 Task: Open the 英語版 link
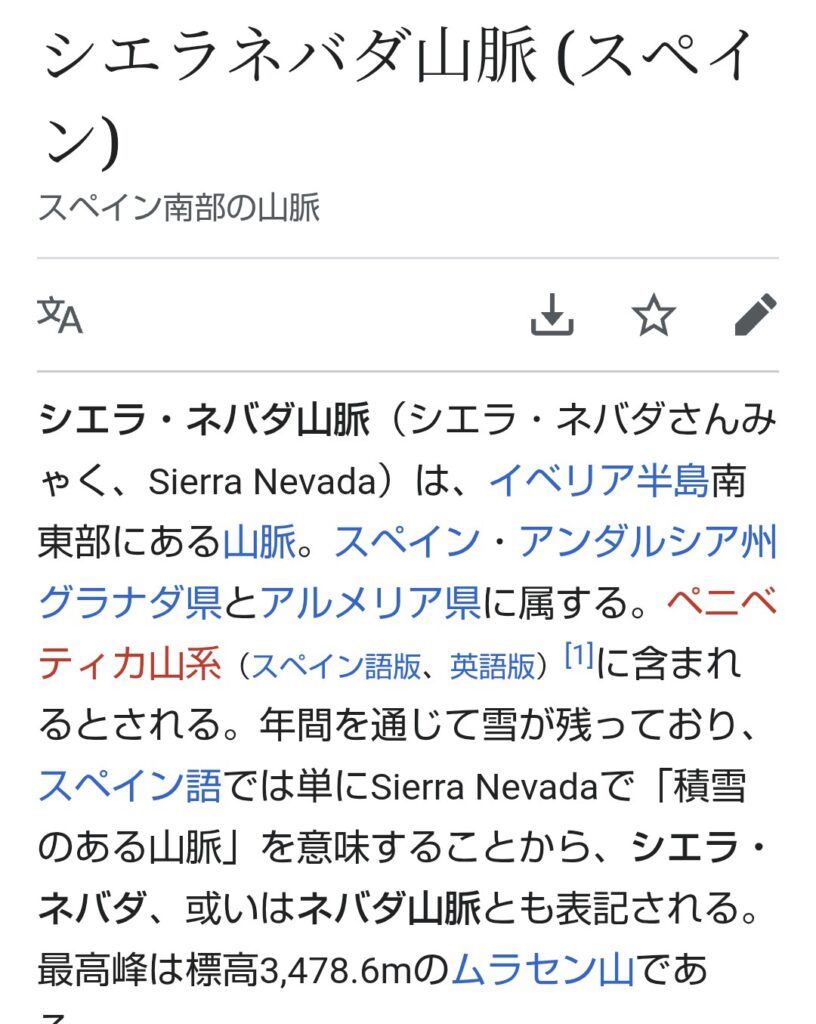(x=492, y=666)
